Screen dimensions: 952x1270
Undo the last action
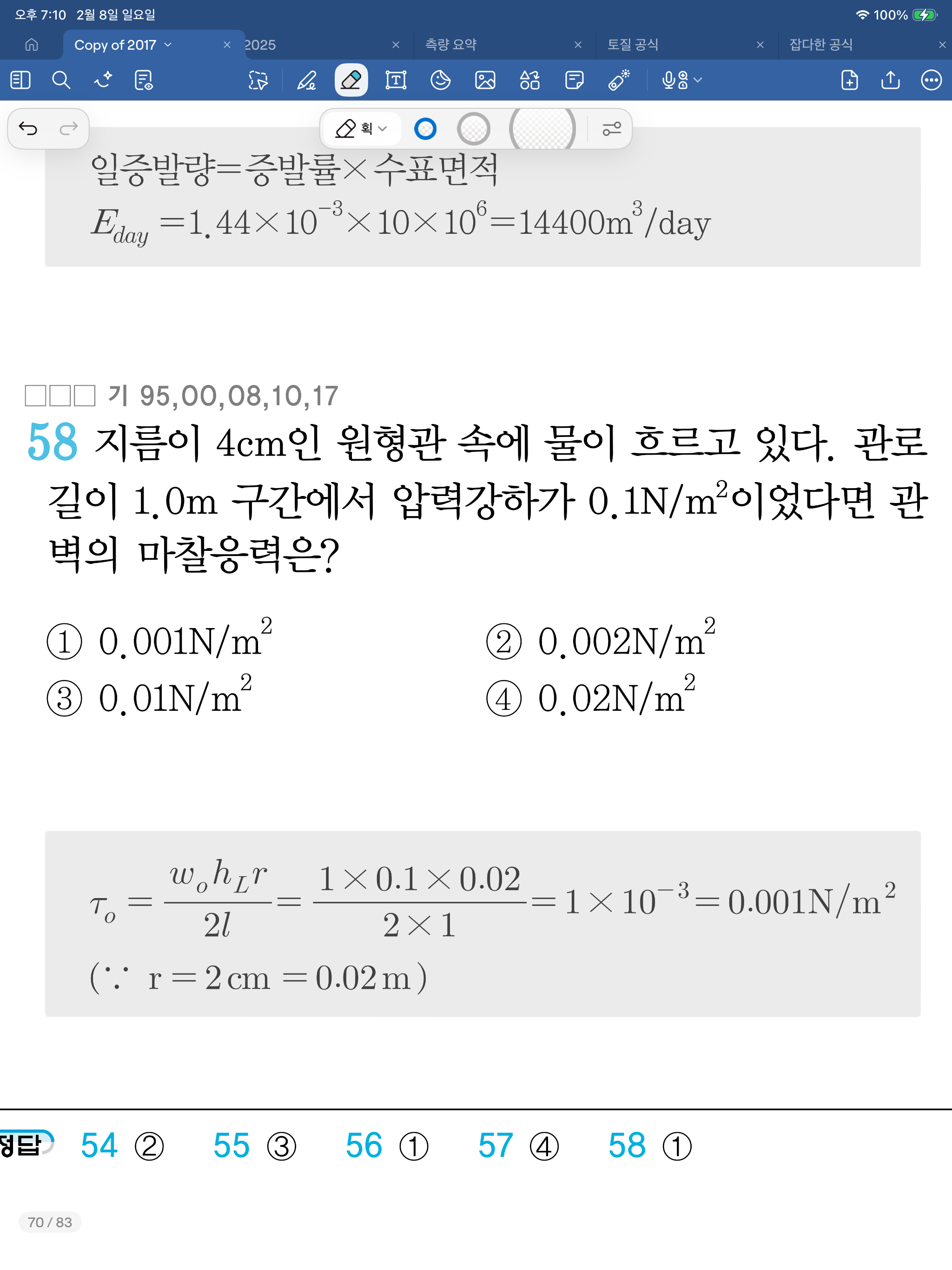coord(28,129)
